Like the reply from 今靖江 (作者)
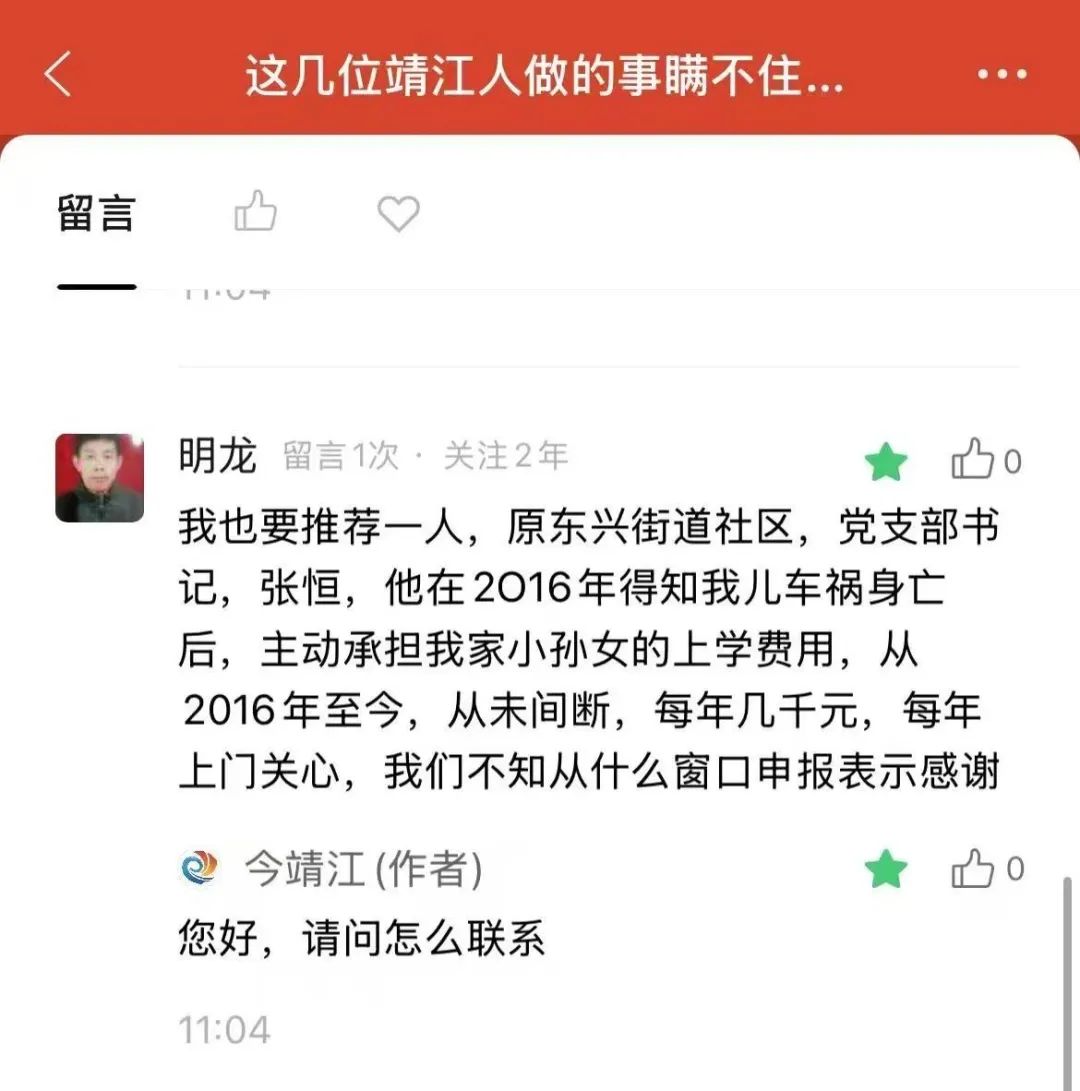Image resolution: width=1080 pixels, height=1091 pixels. click(x=973, y=870)
